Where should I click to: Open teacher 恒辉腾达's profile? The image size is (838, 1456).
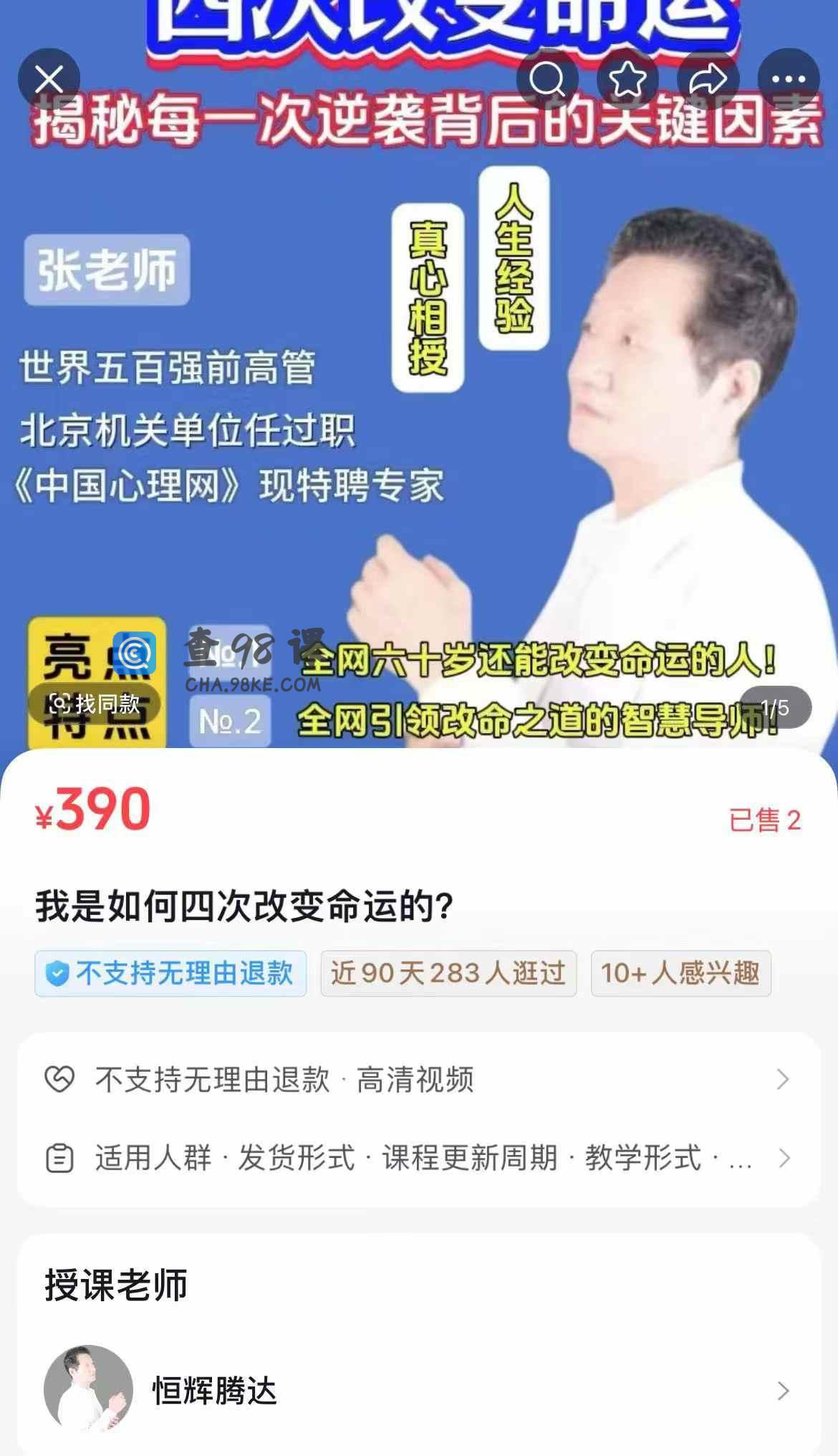[x=418, y=1391]
